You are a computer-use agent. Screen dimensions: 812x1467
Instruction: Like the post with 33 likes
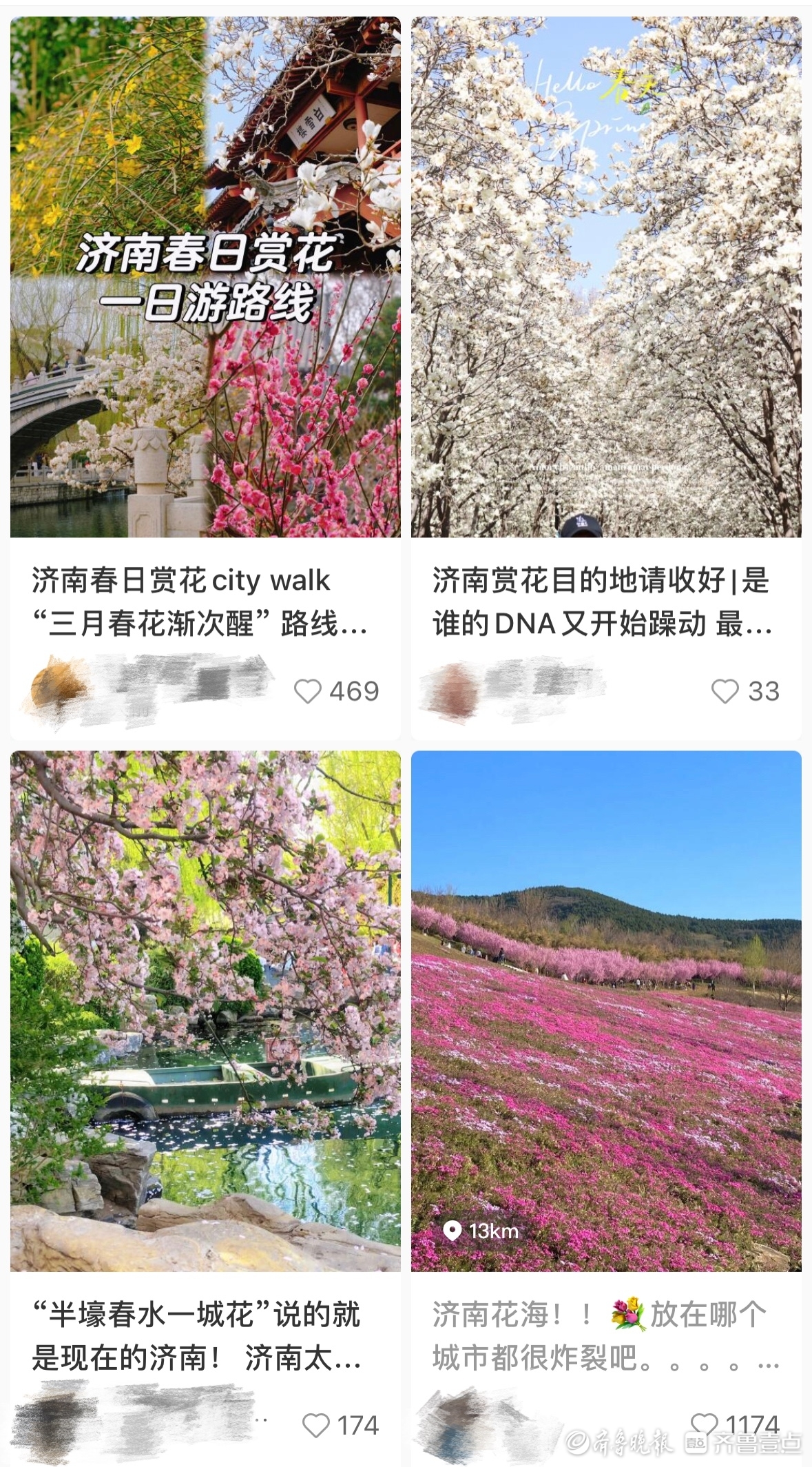725,691
